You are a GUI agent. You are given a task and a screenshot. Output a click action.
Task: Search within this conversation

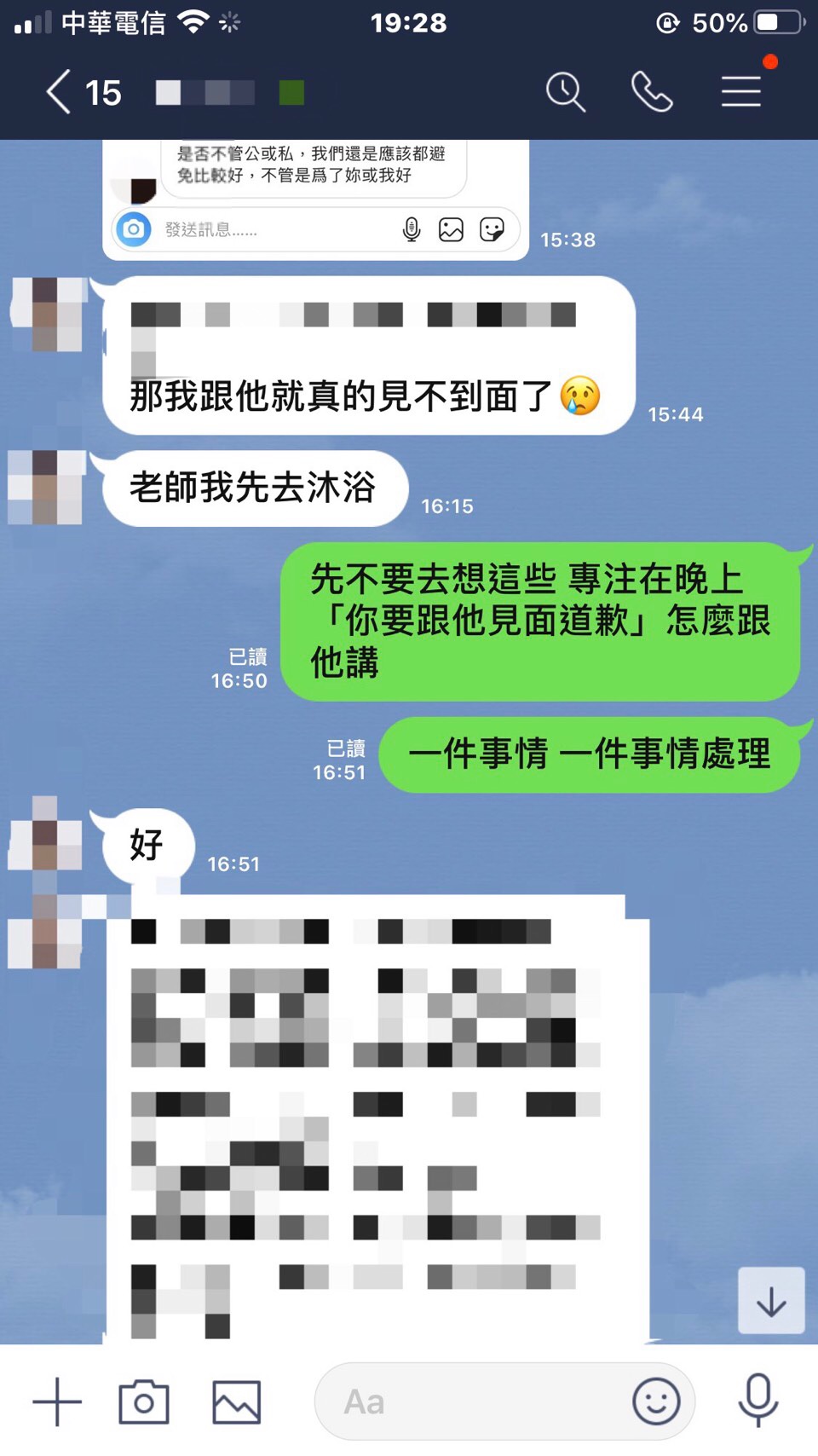pos(565,92)
